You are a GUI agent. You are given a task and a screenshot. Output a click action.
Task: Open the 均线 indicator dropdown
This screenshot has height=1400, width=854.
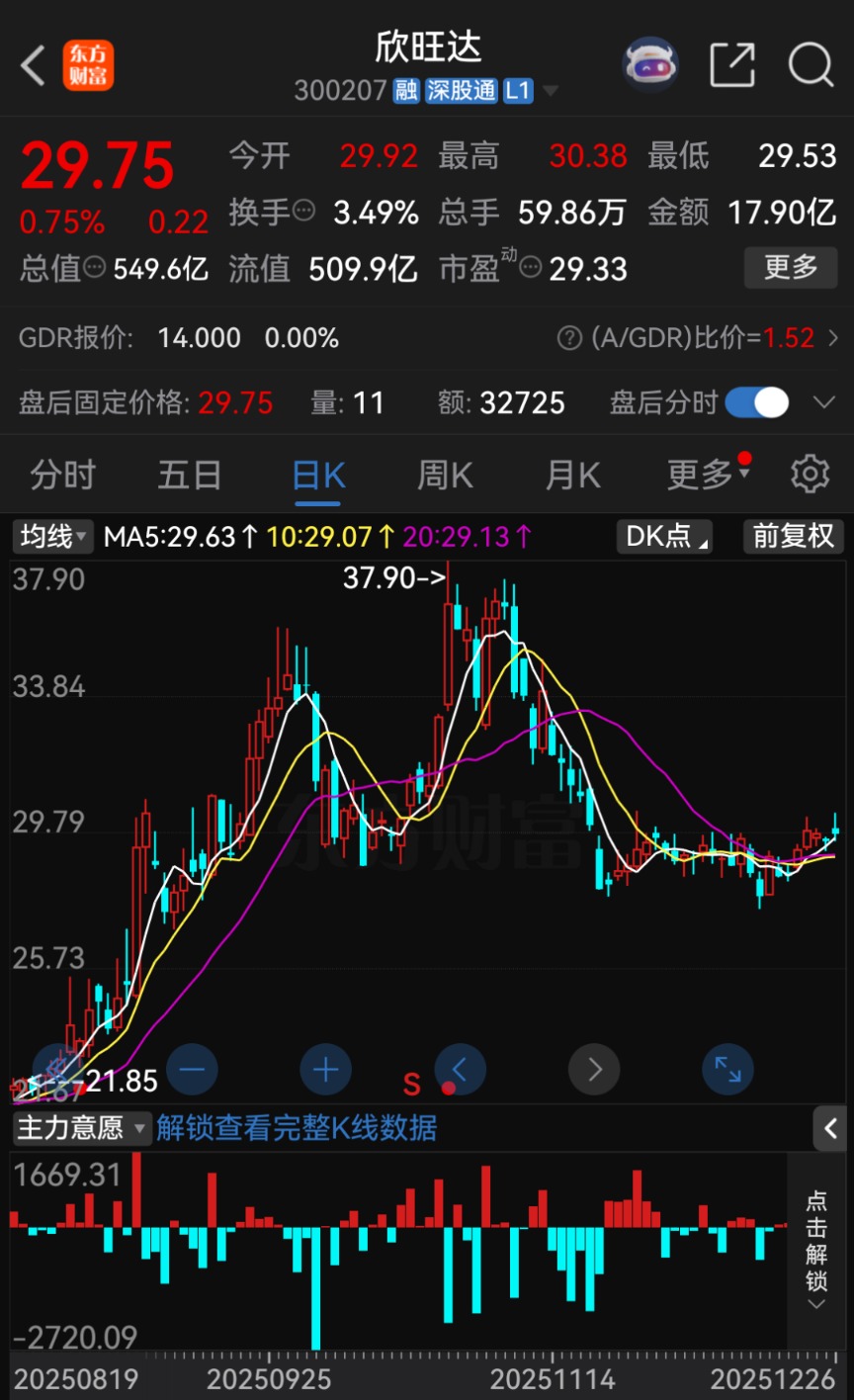[x=53, y=537]
